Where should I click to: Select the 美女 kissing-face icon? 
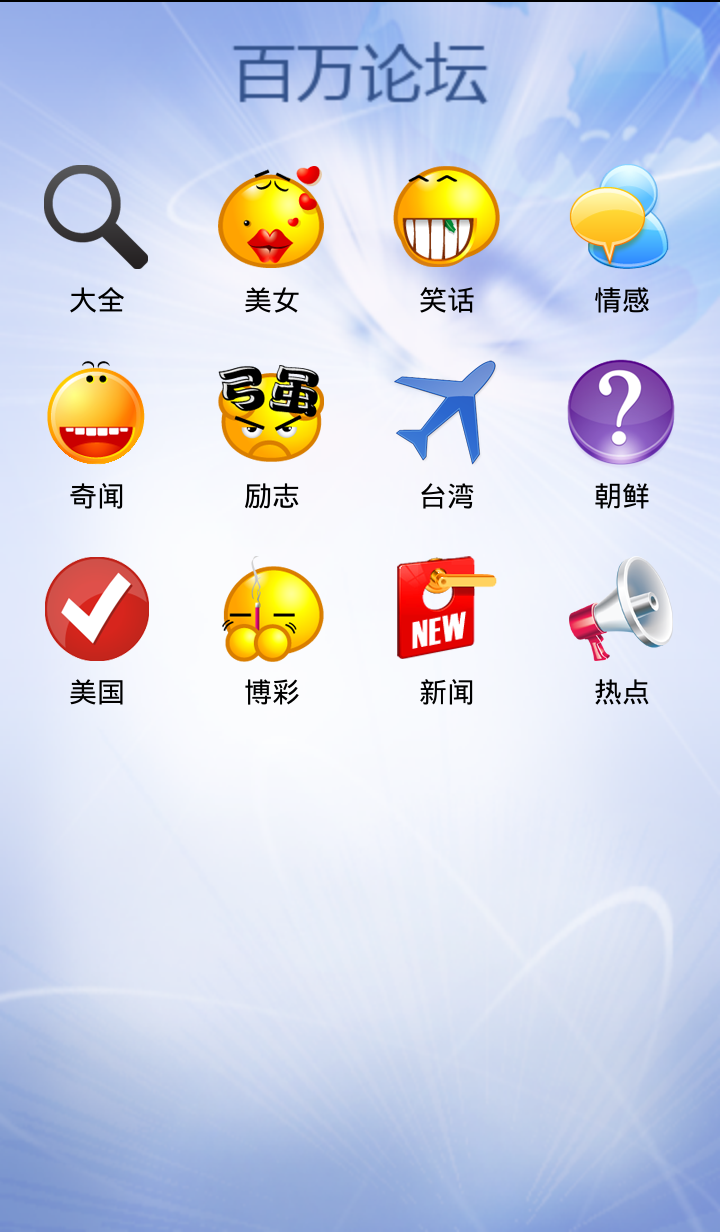(272, 219)
